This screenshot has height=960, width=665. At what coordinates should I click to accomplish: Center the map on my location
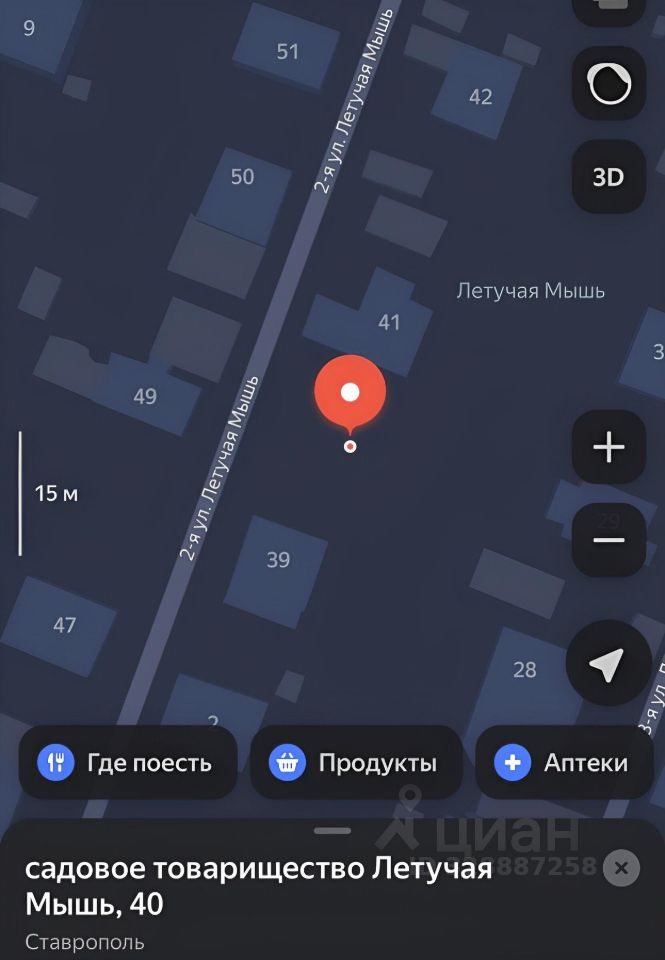pyautogui.click(x=608, y=664)
